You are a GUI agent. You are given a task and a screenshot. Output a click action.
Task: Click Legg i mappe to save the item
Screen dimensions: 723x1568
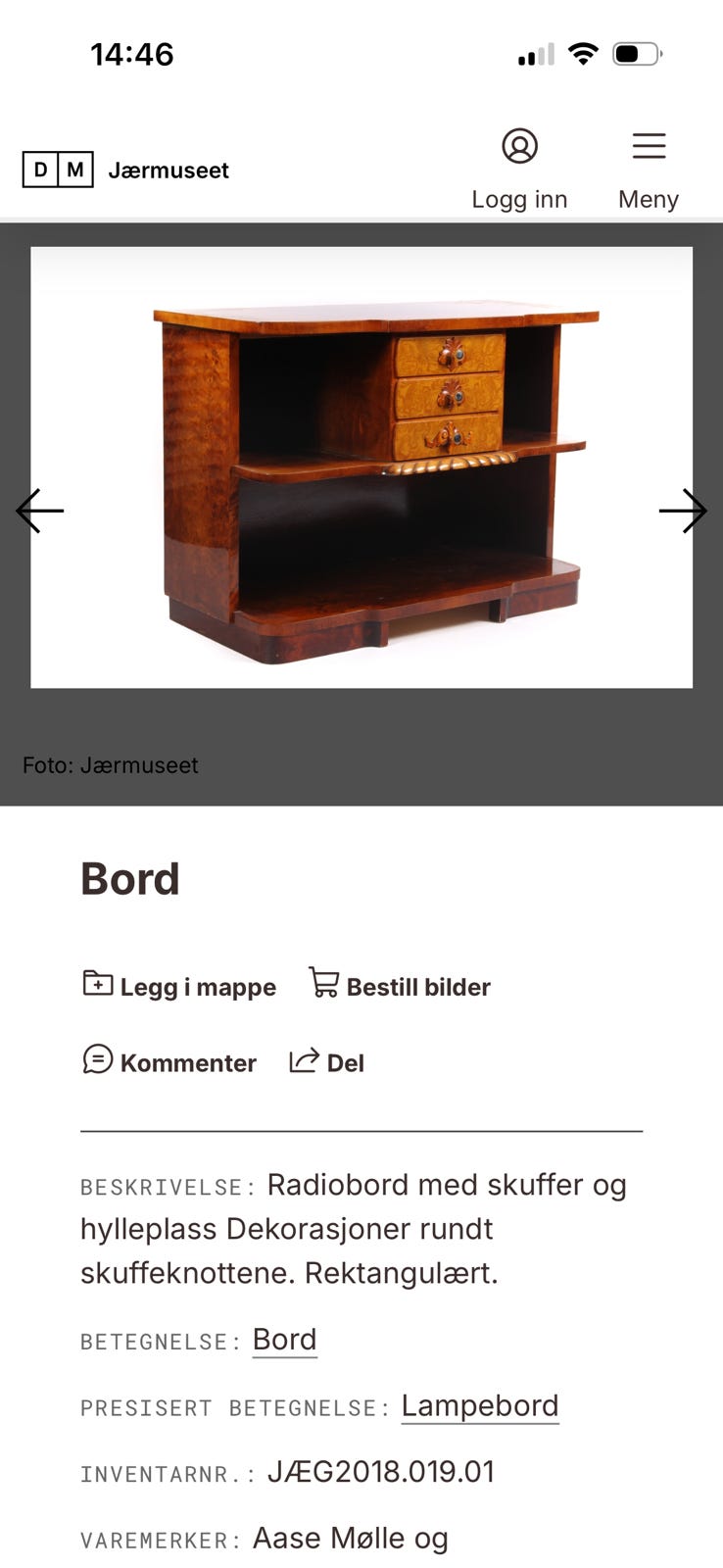197,987
